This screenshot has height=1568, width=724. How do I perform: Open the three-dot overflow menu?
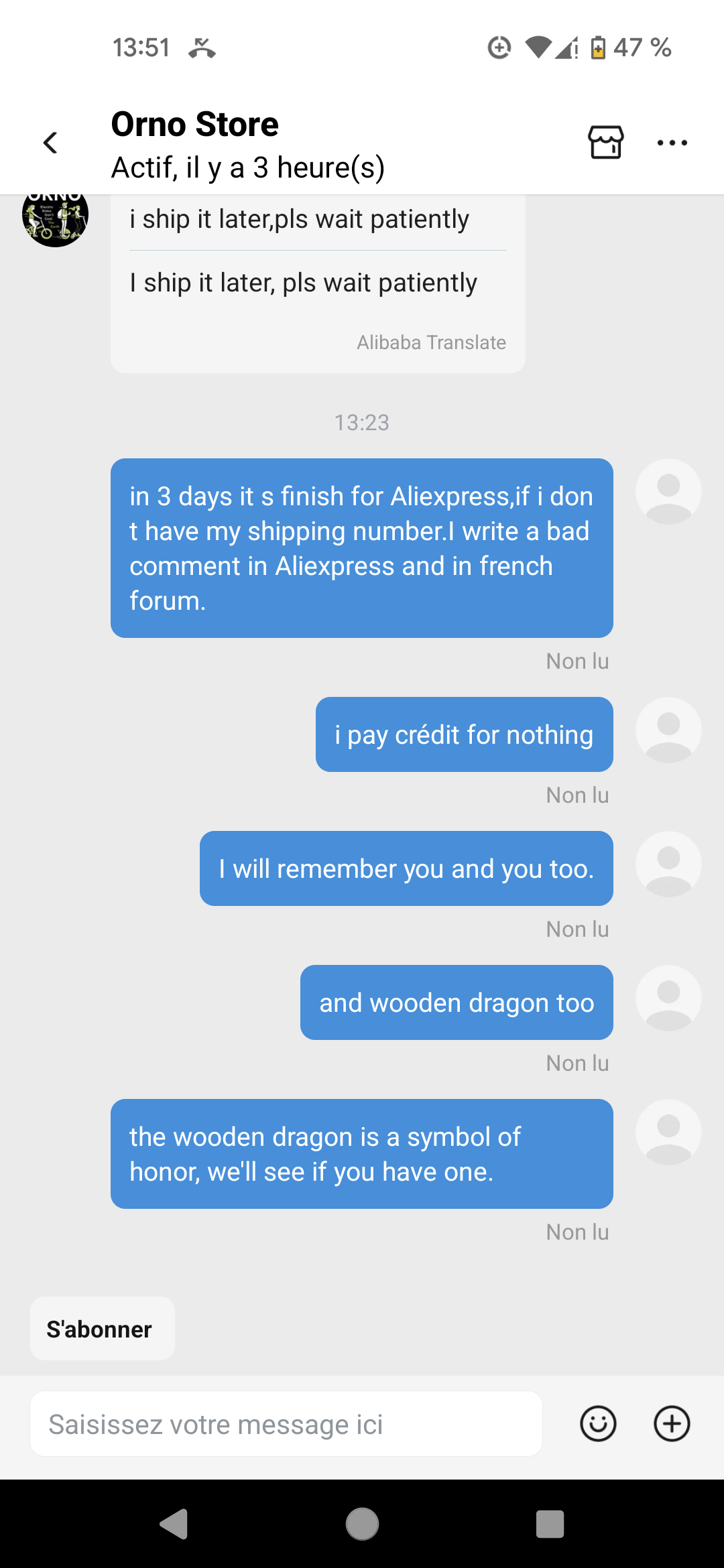pos(672,142)
